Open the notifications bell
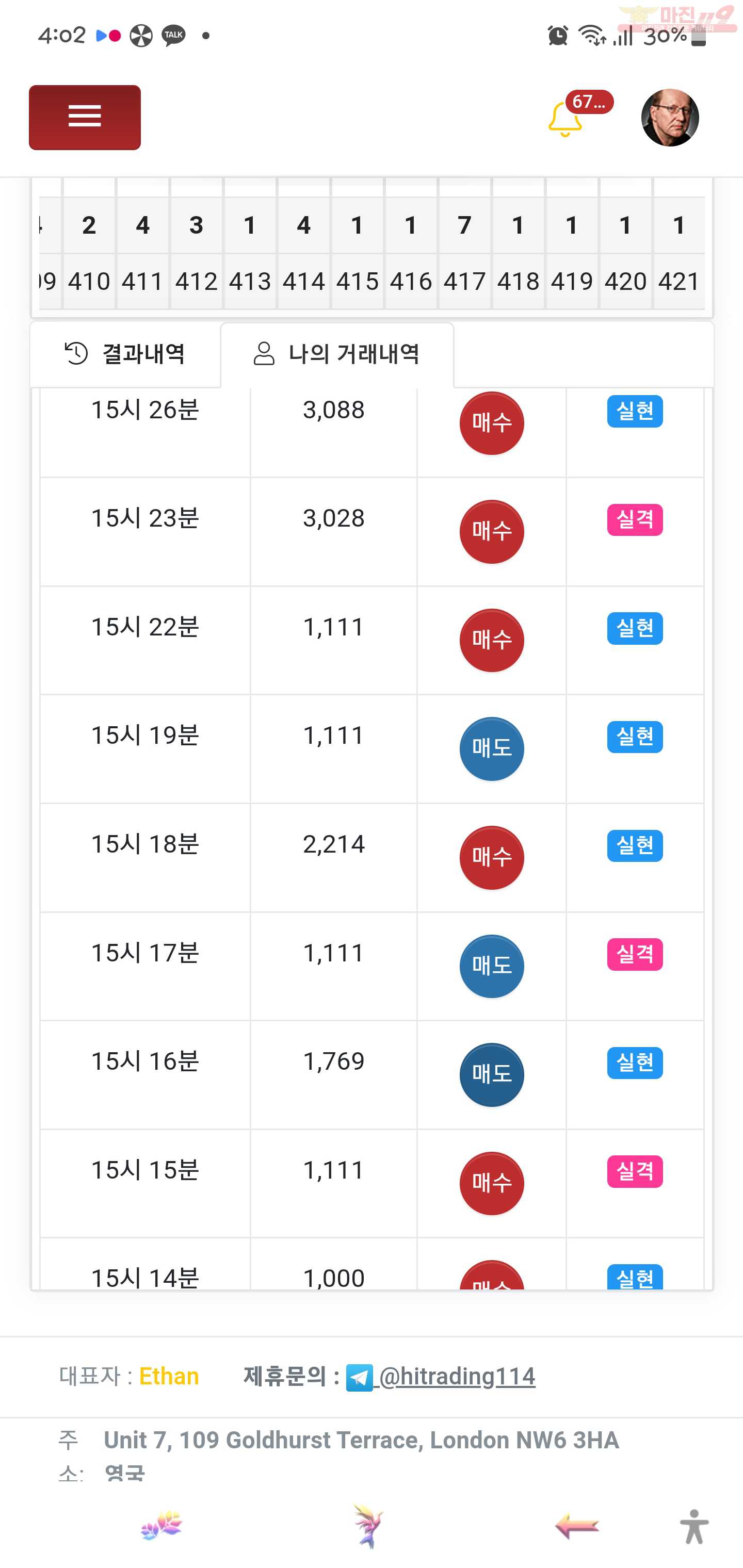 point(565,119)
